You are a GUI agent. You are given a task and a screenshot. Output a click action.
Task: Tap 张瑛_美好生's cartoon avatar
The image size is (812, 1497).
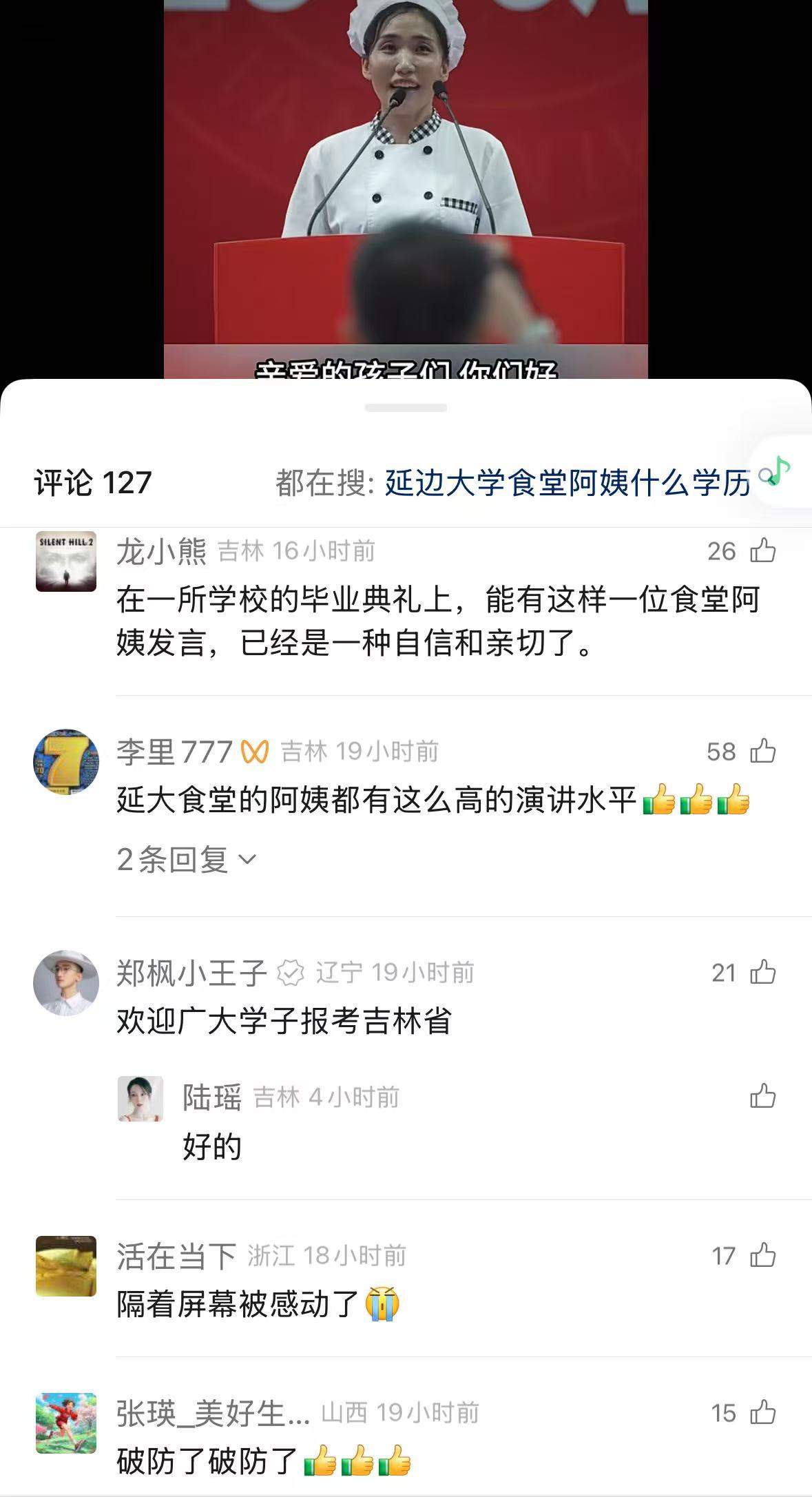67,1416
